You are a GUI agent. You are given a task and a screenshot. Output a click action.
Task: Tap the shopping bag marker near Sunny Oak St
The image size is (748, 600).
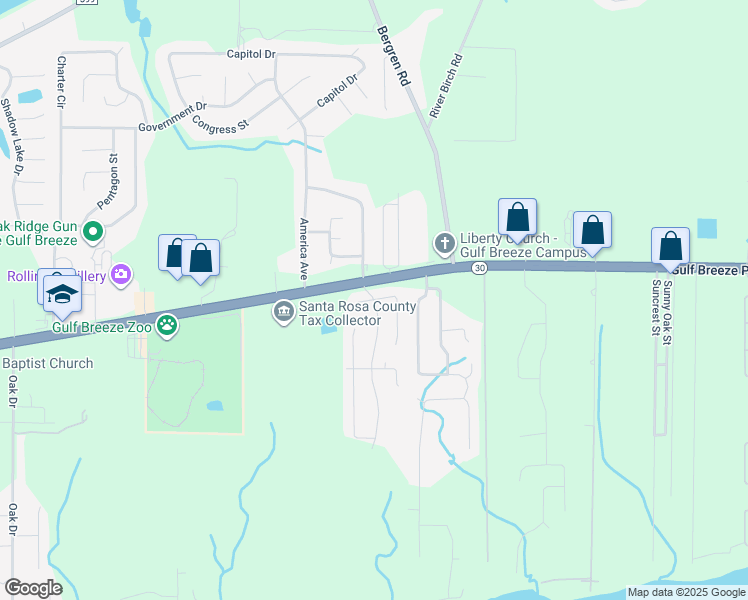(670, 247)
